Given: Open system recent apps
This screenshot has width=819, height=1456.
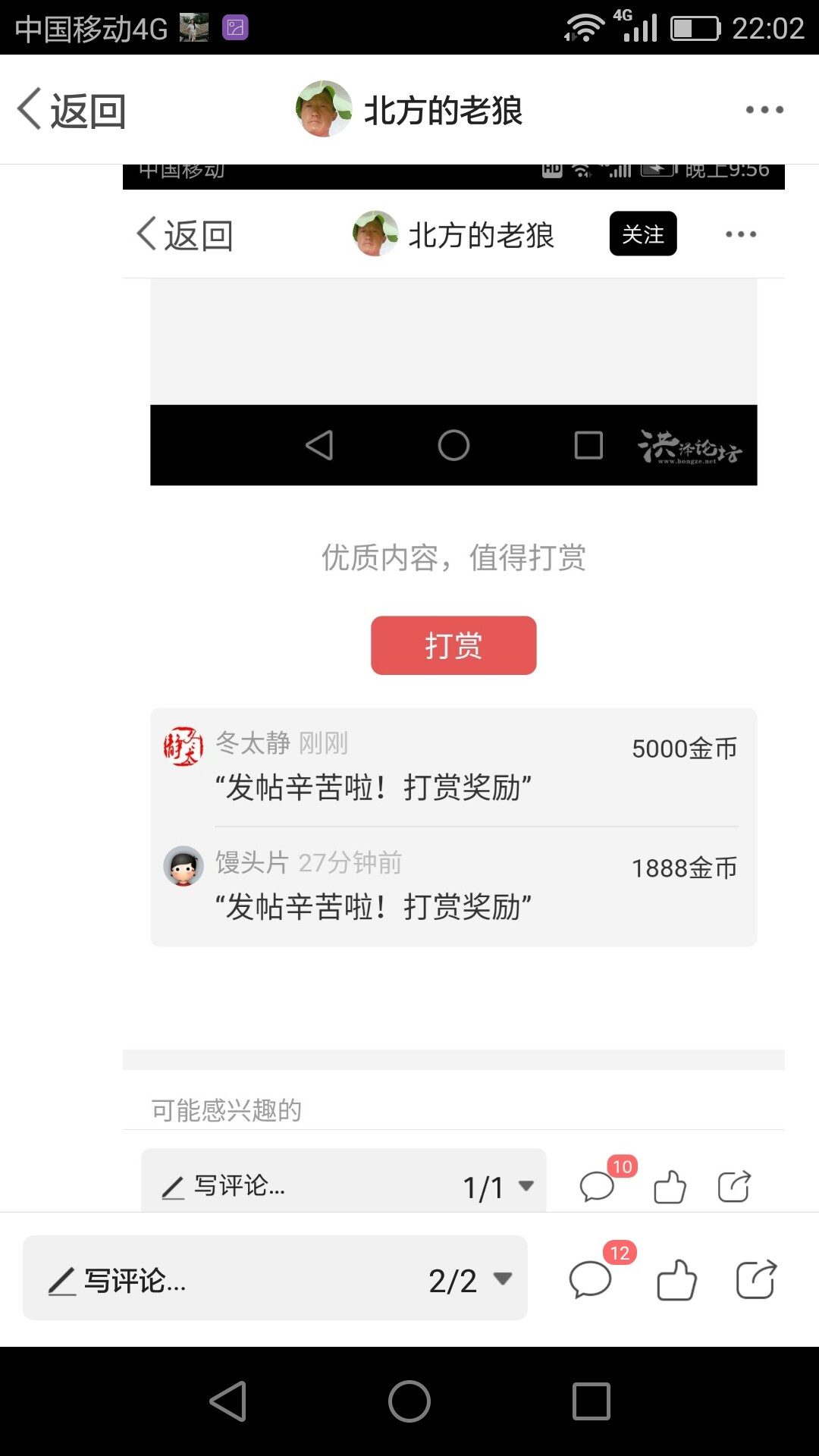Looking at the screenshot, I should pos(591,1401).
